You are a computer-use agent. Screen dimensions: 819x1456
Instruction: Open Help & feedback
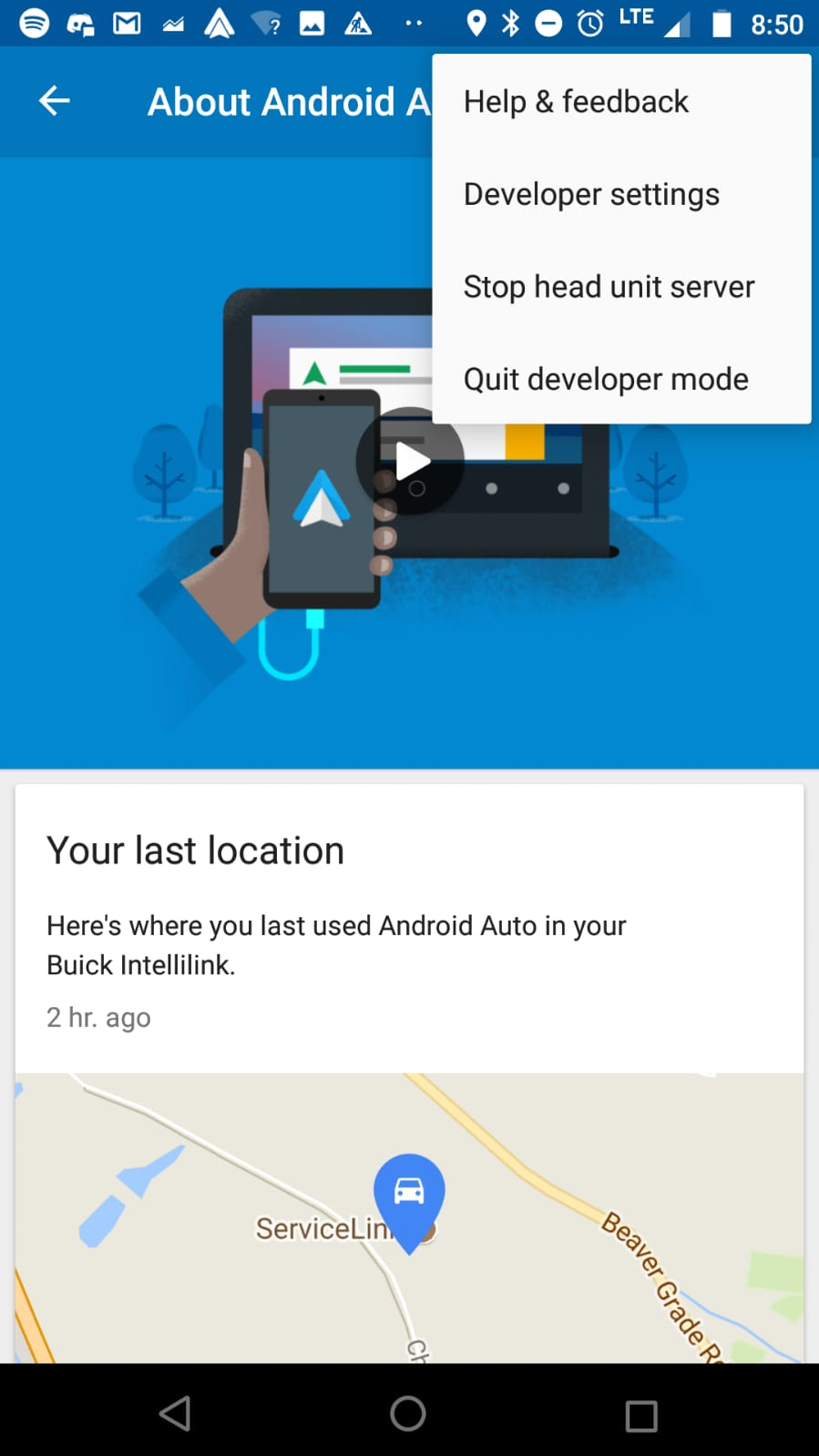pyautogui.click(x=576, y=102)
